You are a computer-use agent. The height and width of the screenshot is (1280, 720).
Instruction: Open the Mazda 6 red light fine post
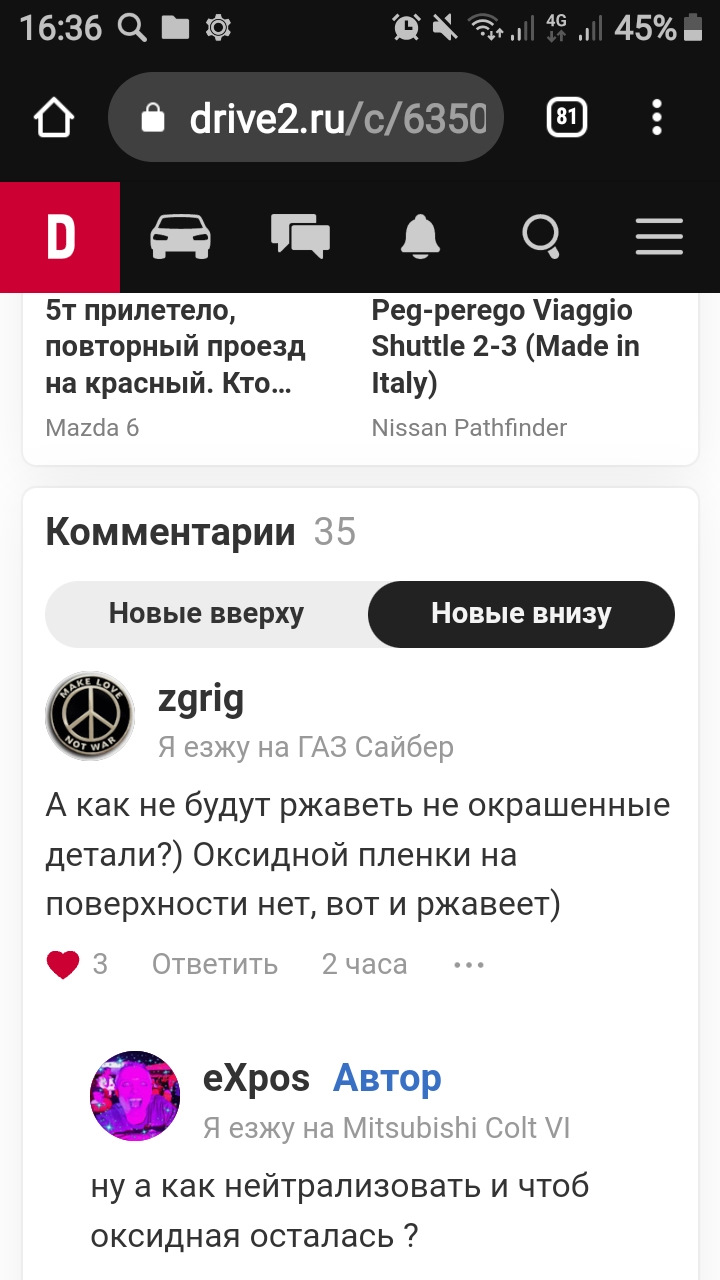(175, 347)
